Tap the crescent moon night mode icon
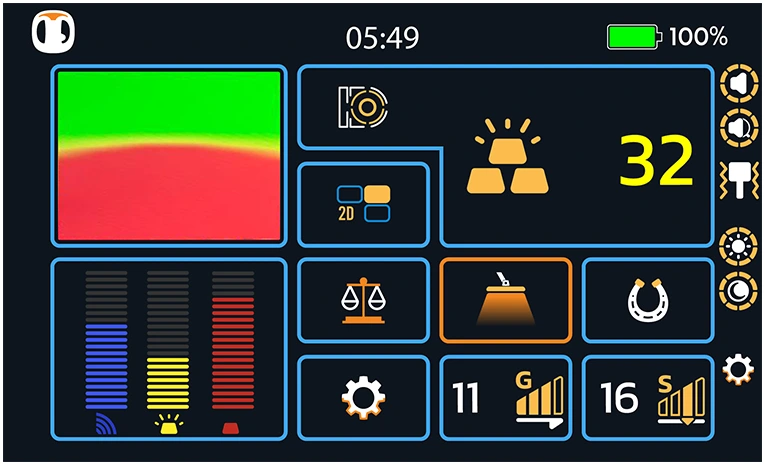The height and width of the screenshot is (465, 765). pos(738,290)
